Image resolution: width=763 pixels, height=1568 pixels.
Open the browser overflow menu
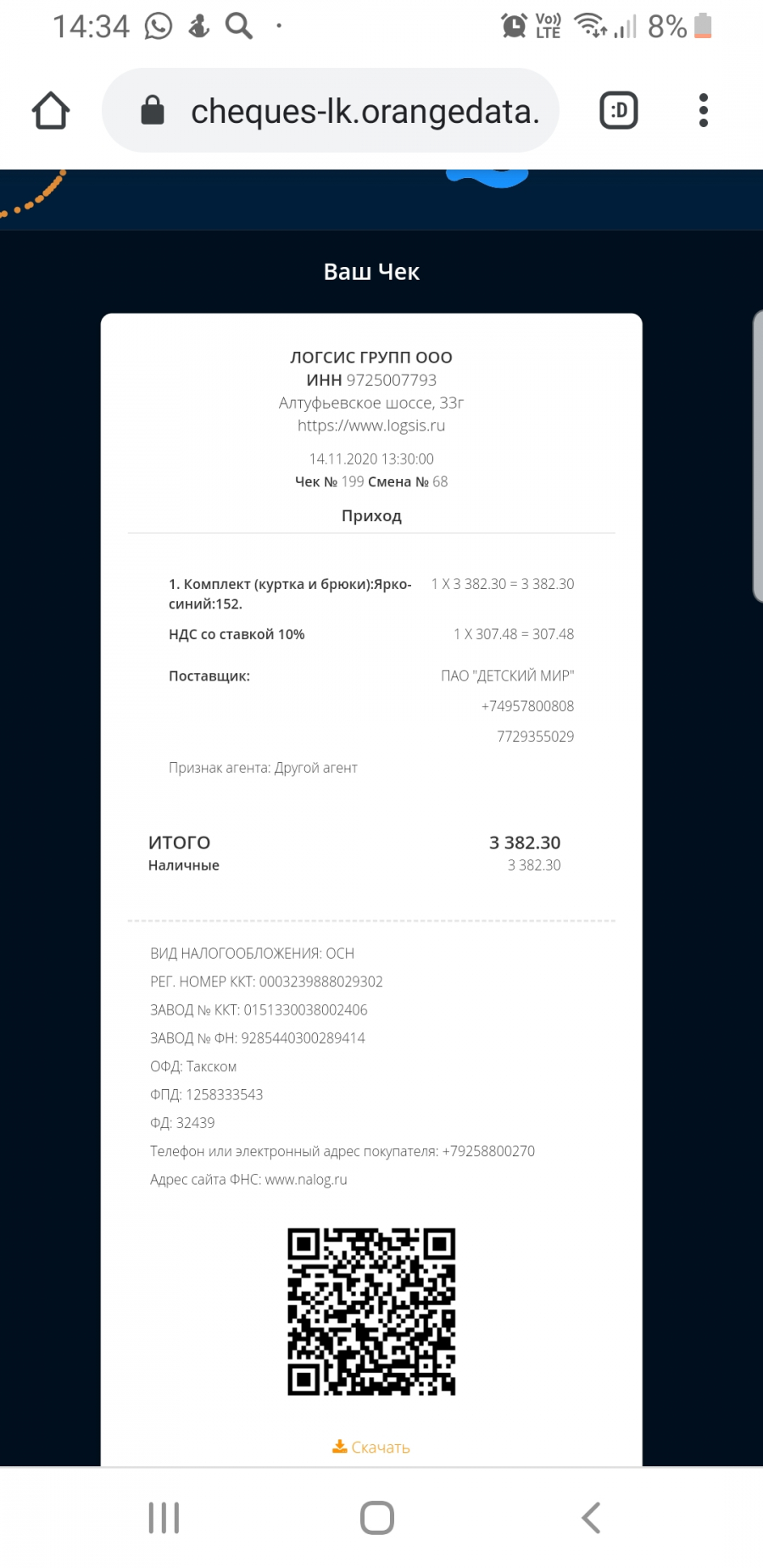click(703, 110)
